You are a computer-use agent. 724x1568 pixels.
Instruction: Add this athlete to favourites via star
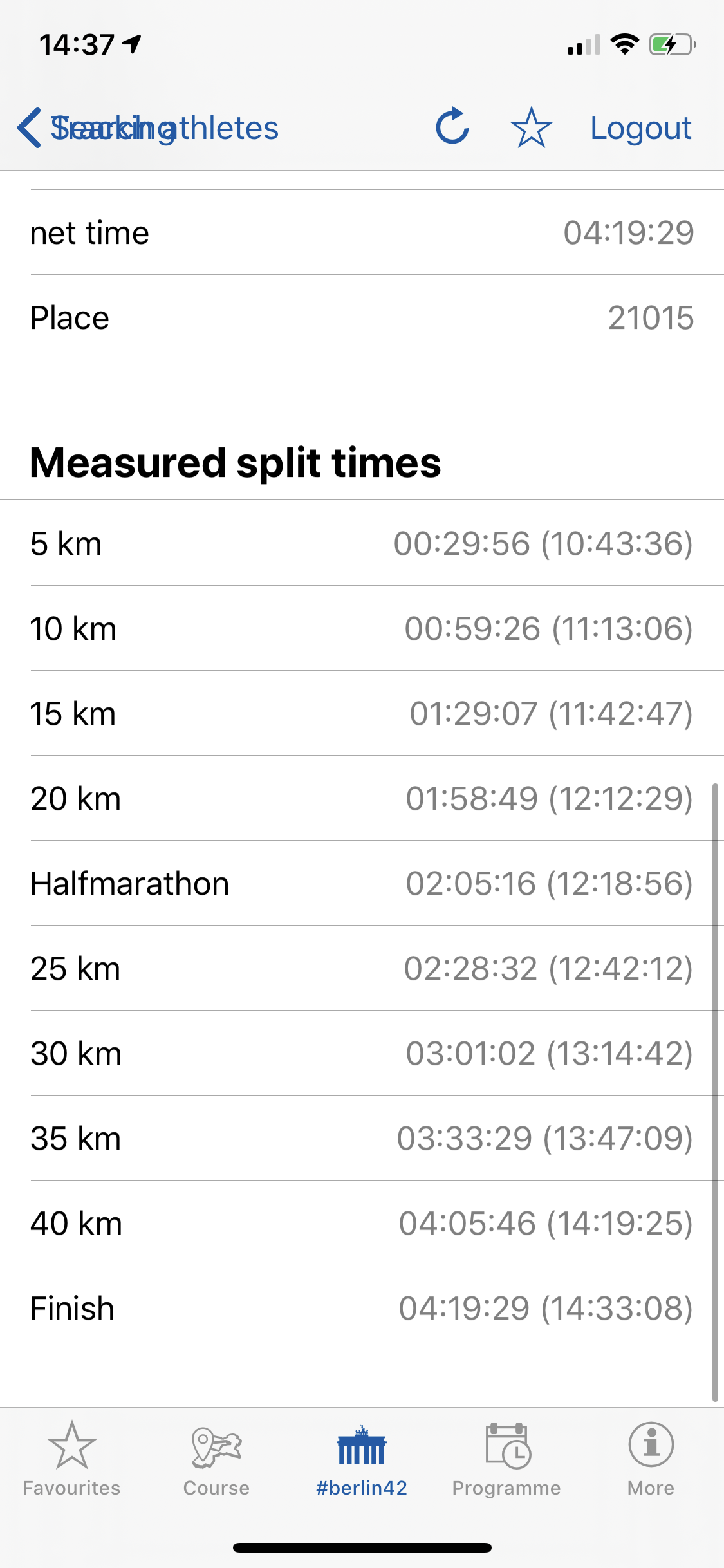pyautogui.click(x=532, y=127)
